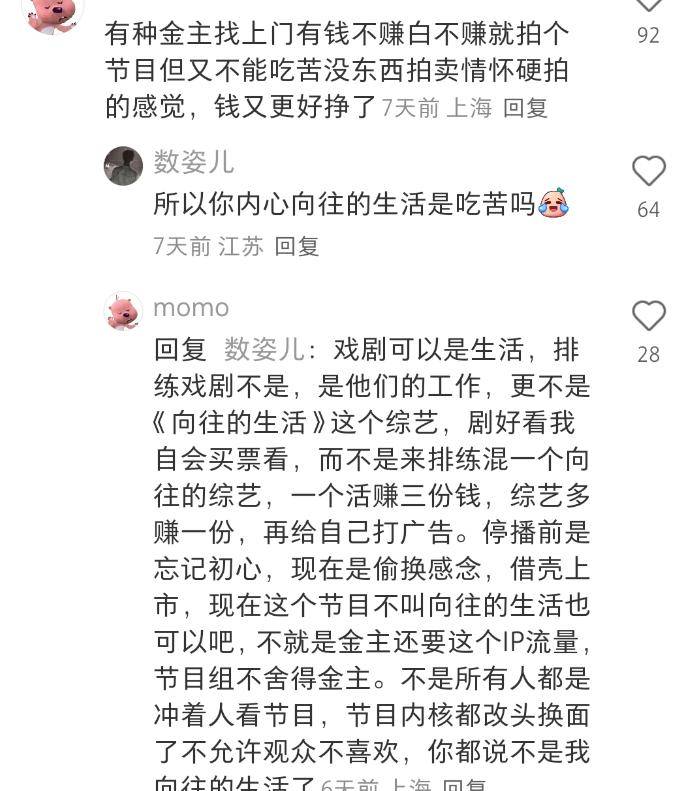This screenshot has height=791, width=674.
Task: Like momo's reply with 28 likes
Action: pyautogui.click(x=648, y=316)
